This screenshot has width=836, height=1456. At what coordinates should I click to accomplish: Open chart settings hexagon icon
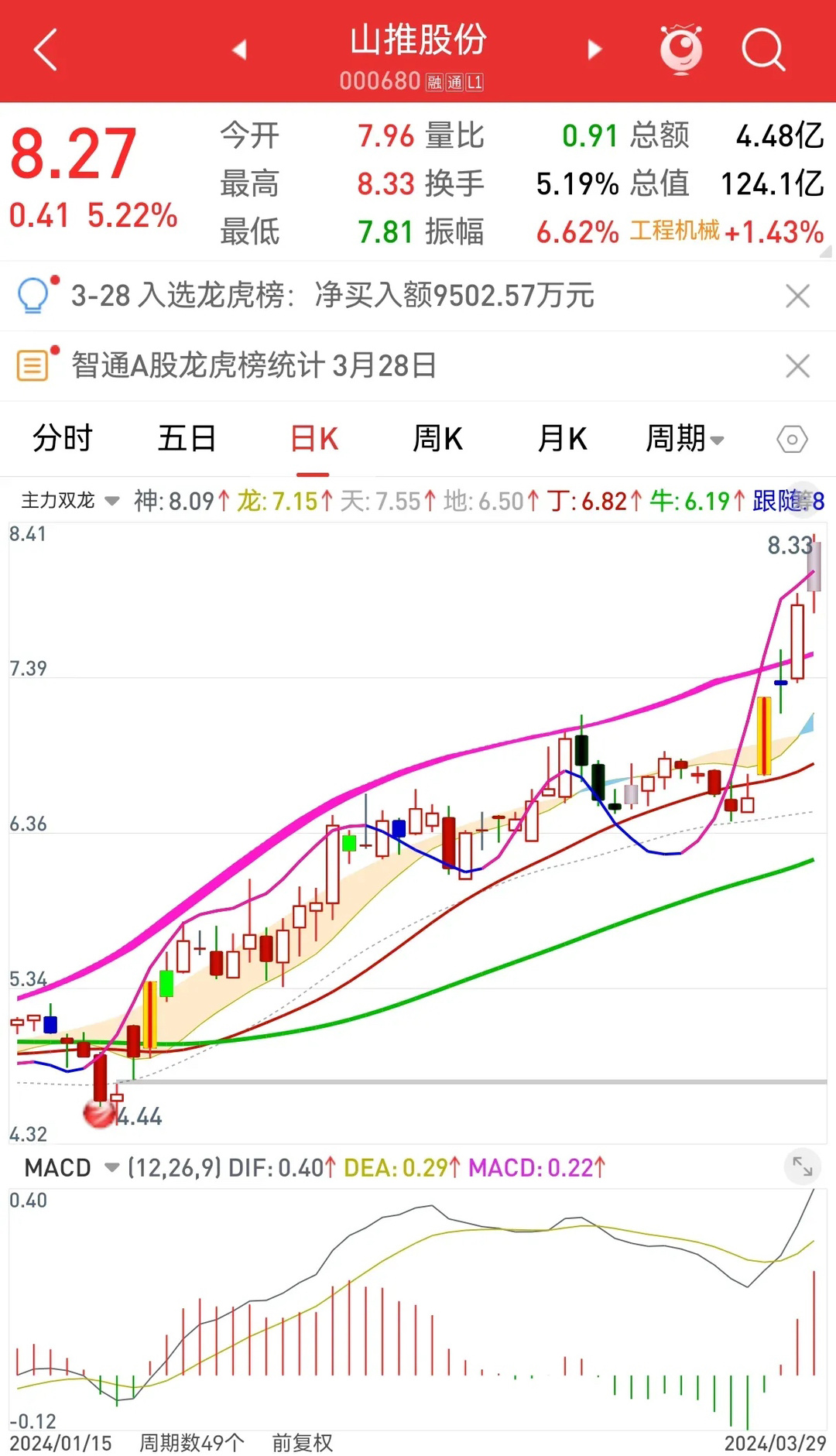point(792,440)
